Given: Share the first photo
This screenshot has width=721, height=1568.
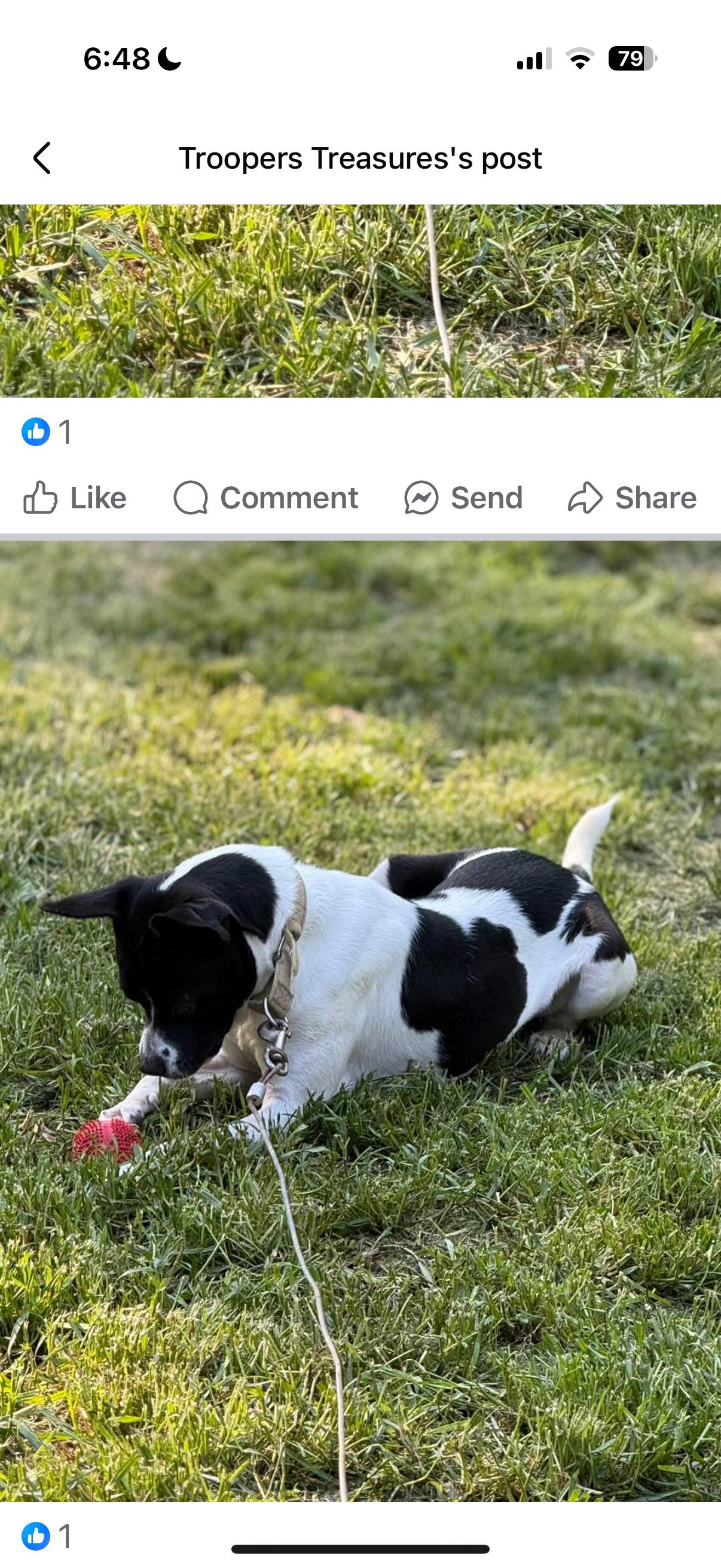Looking at the screenshot, I should tap(632, 498).
